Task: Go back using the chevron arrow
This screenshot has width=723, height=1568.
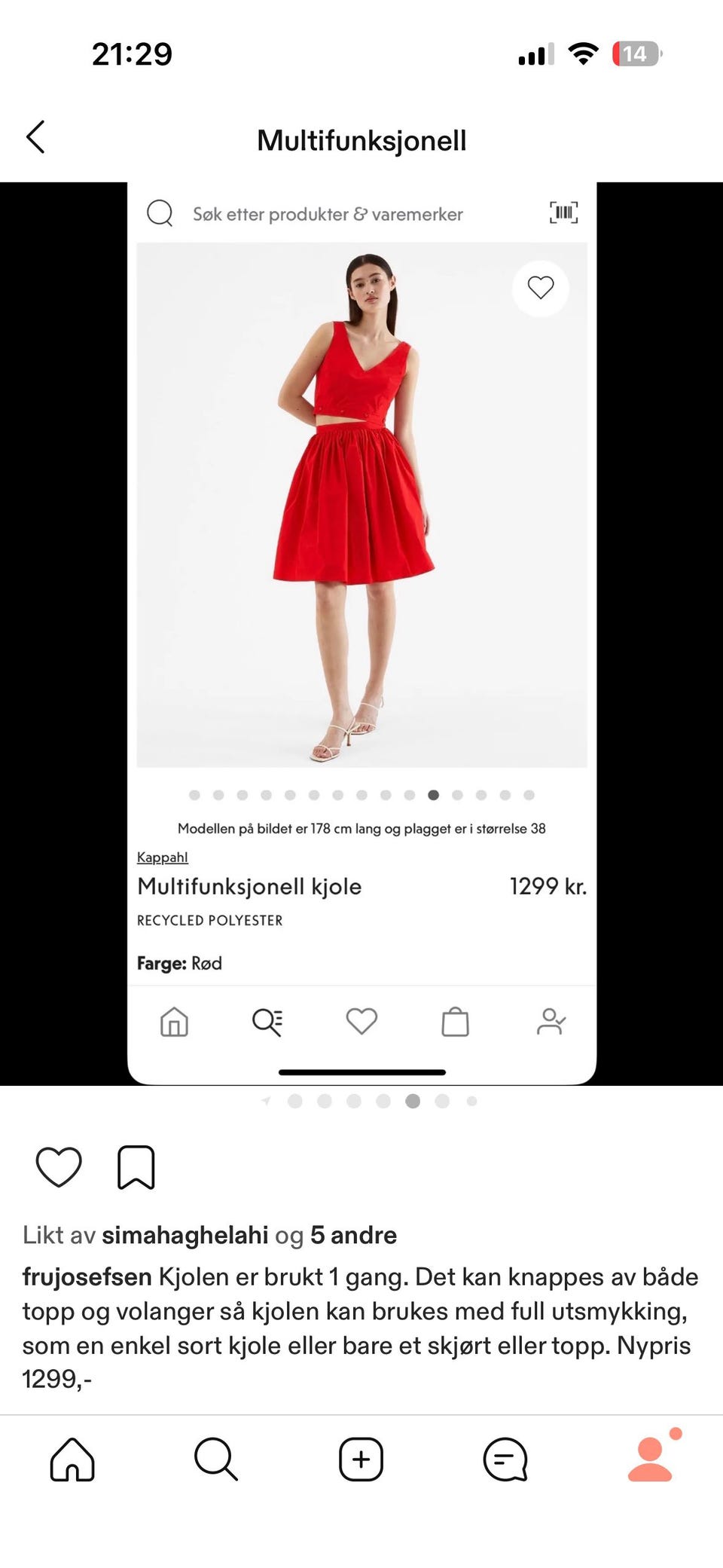Action: [35, 138]
